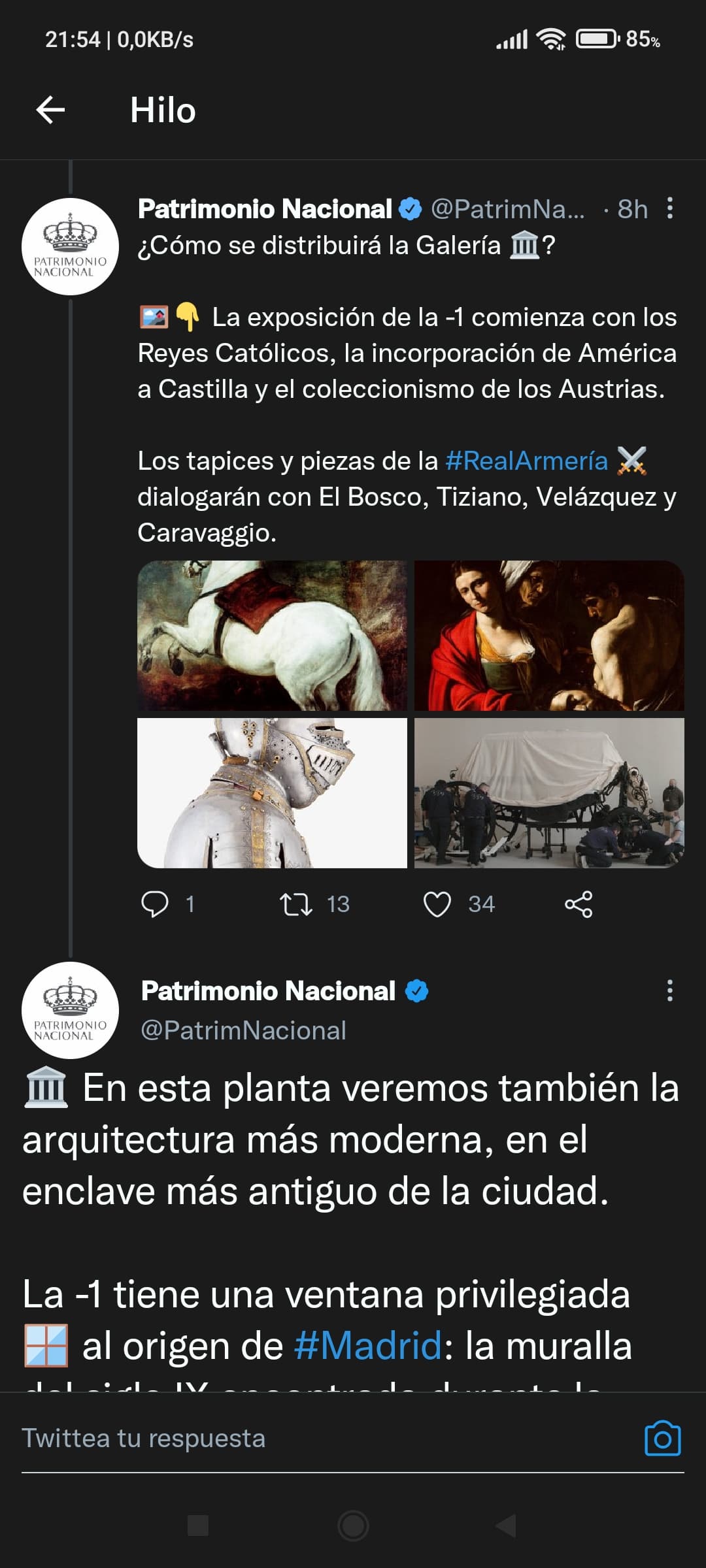Viewport: 706px width, 1568px height.
Task: Open the Caravaggio painting image
Action: point(549,635)
